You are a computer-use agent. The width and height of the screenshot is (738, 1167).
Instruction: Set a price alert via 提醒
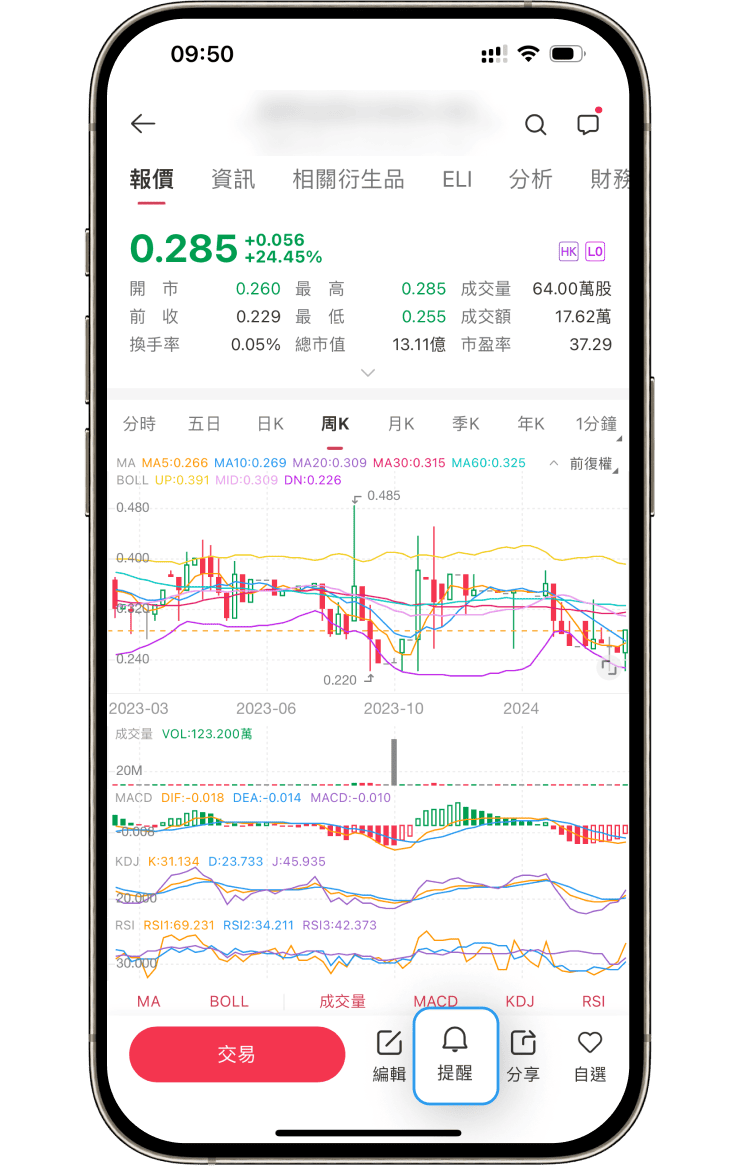(455, 1056)
